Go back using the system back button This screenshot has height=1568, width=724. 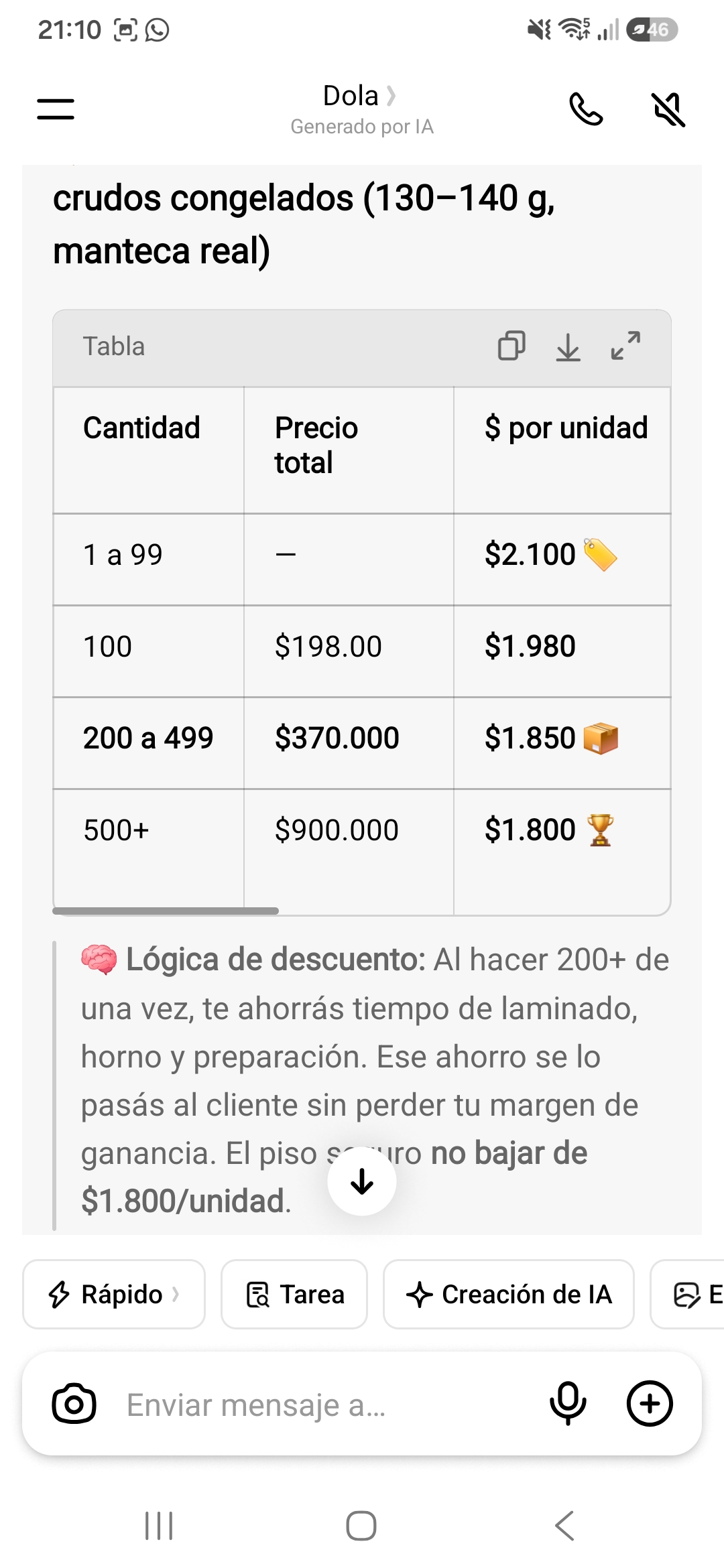564,1526
